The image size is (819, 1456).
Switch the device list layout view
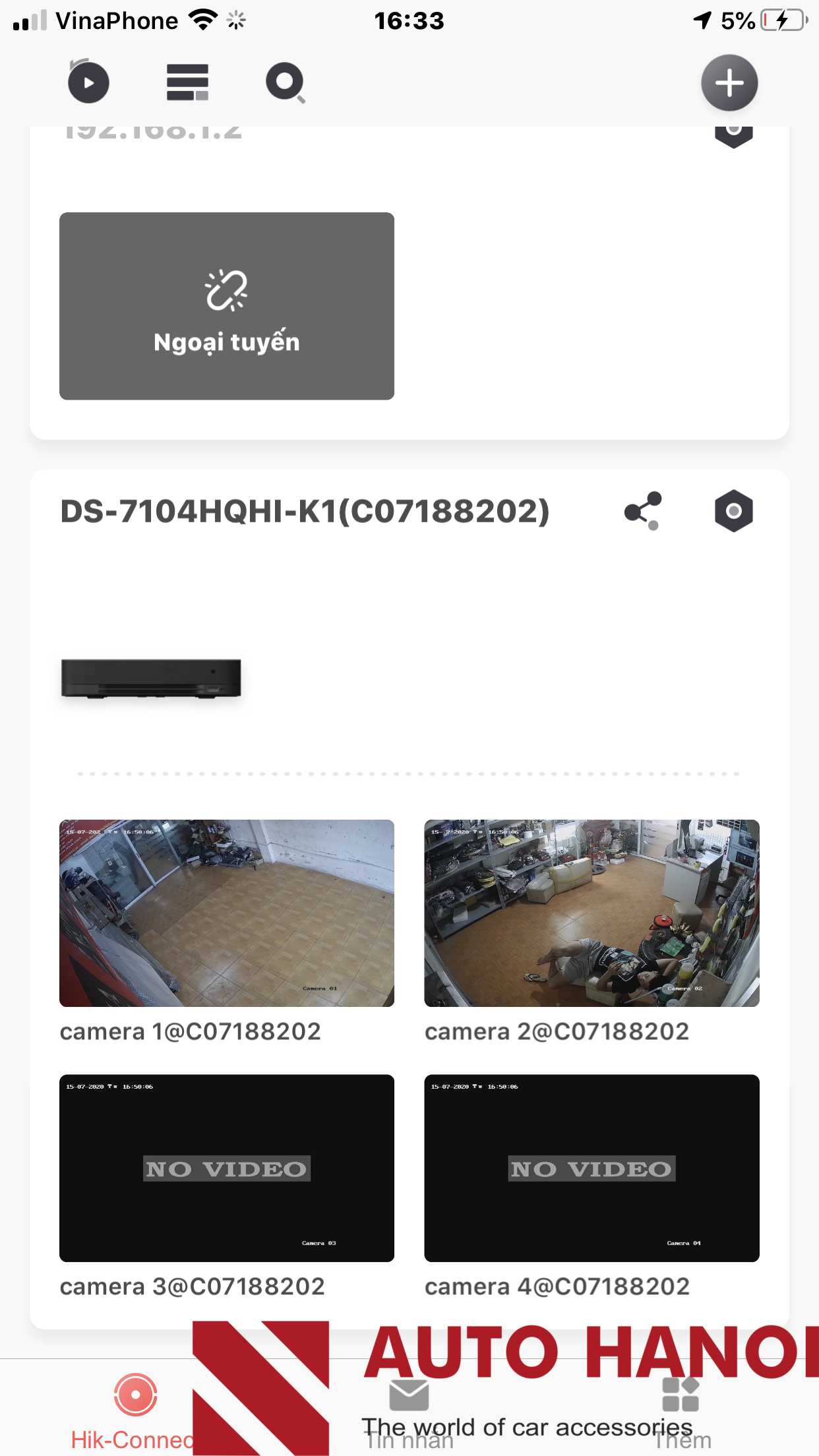point(187,82)
